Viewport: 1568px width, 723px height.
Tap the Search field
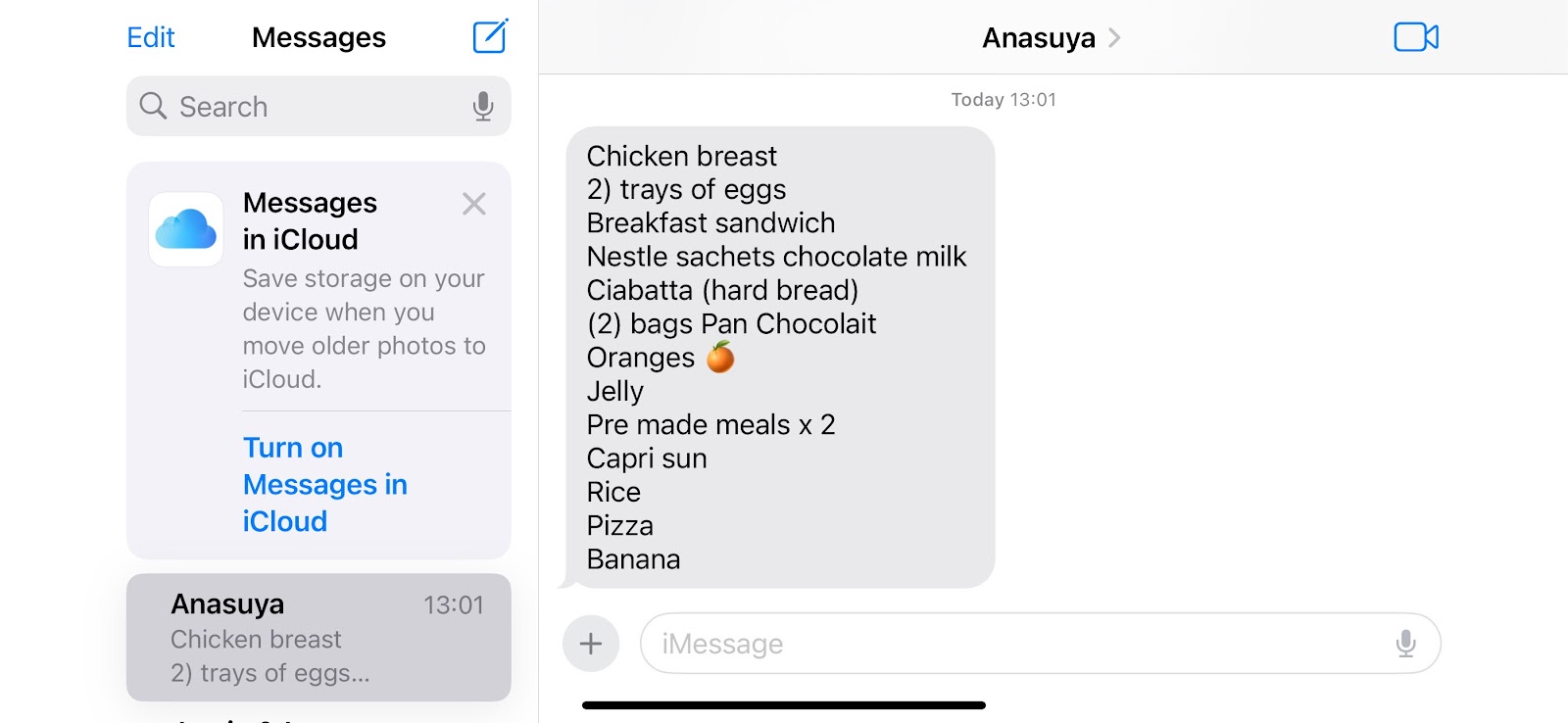click(x=304, y=106)
